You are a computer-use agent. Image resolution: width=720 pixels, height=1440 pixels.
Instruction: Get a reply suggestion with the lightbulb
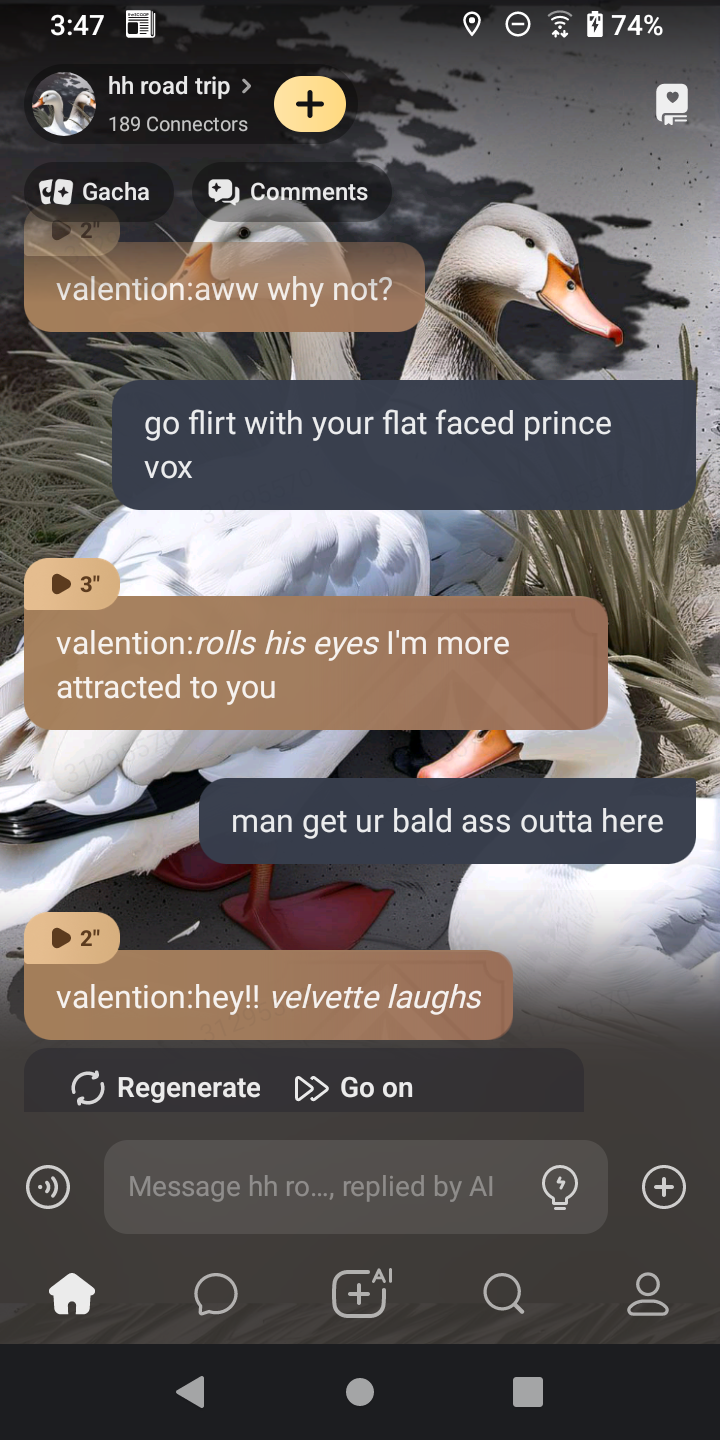tap(559, 1187)
